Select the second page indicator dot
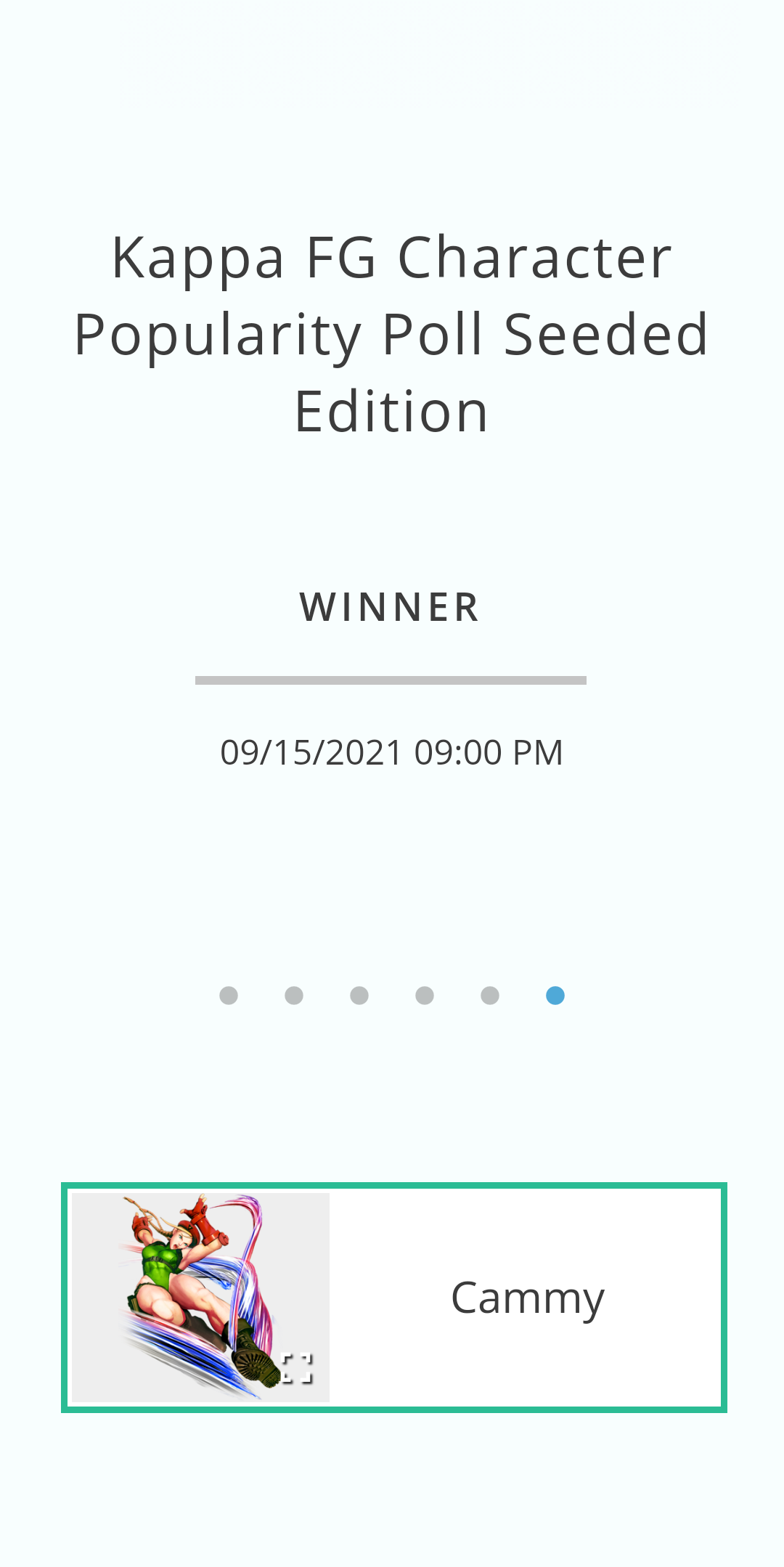Viewport: 784px width, 1567px height. tap(294, 996)
